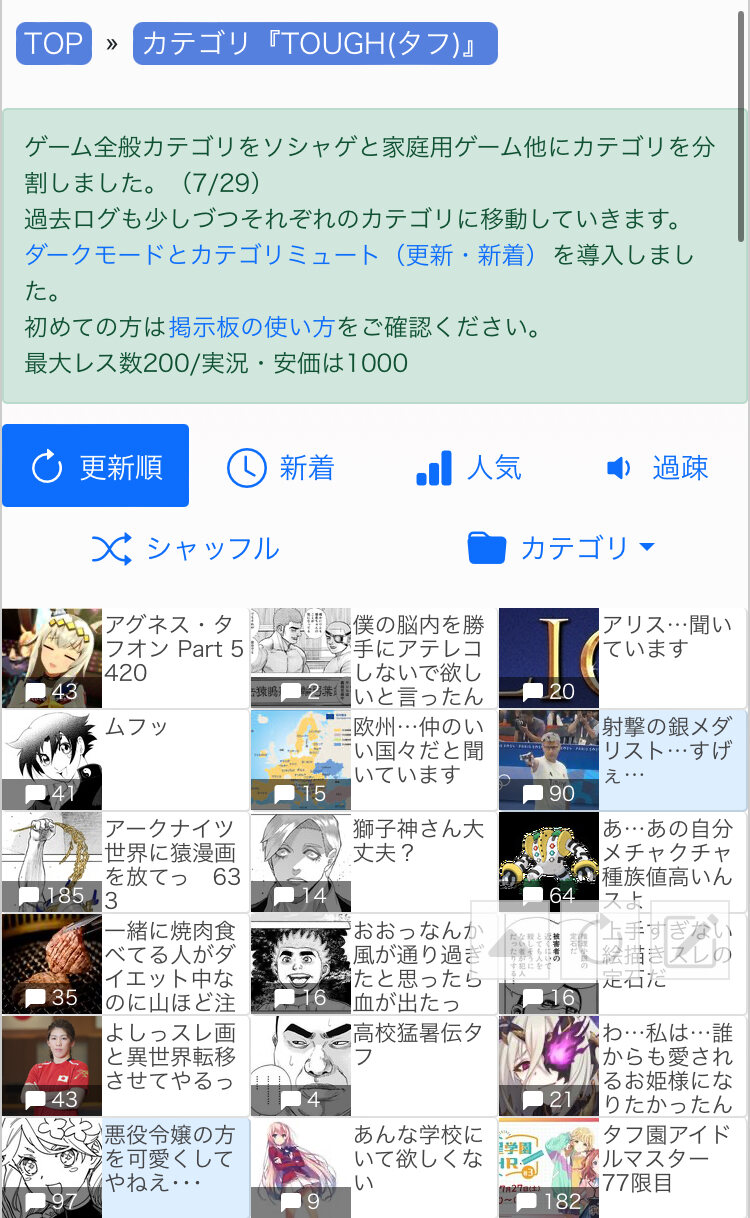Open the thread 欧州…仲のいい国々だと聞いています

(x=418, y=750)
